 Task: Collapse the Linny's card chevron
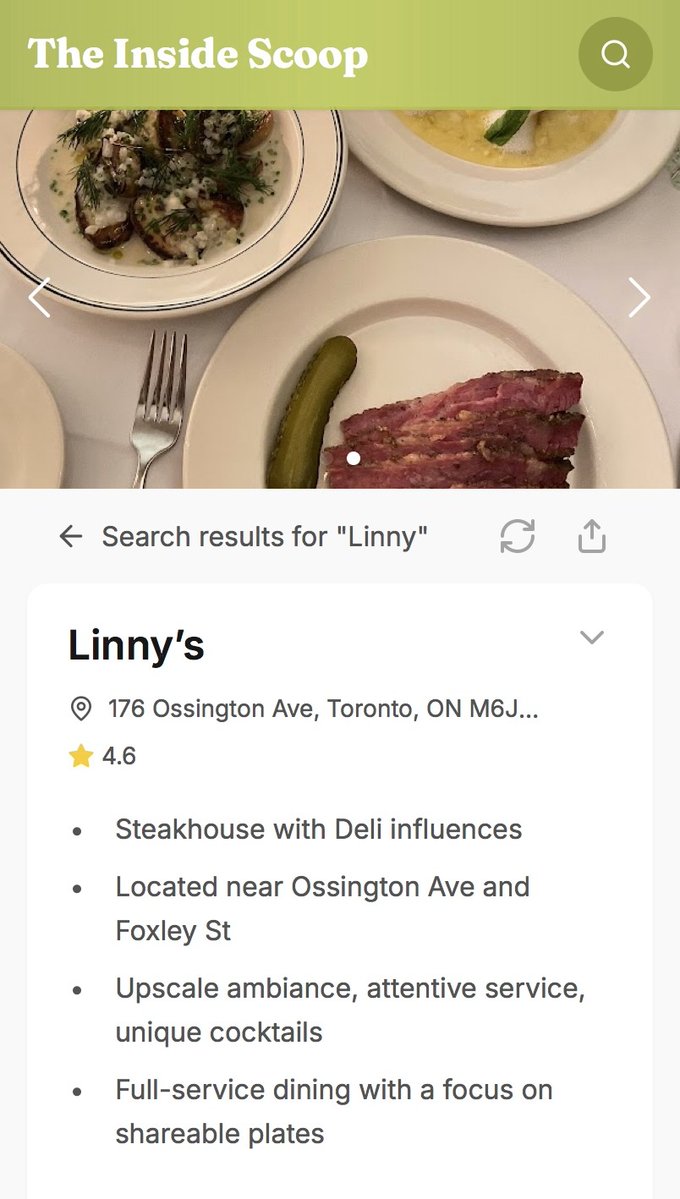(592, 638)
